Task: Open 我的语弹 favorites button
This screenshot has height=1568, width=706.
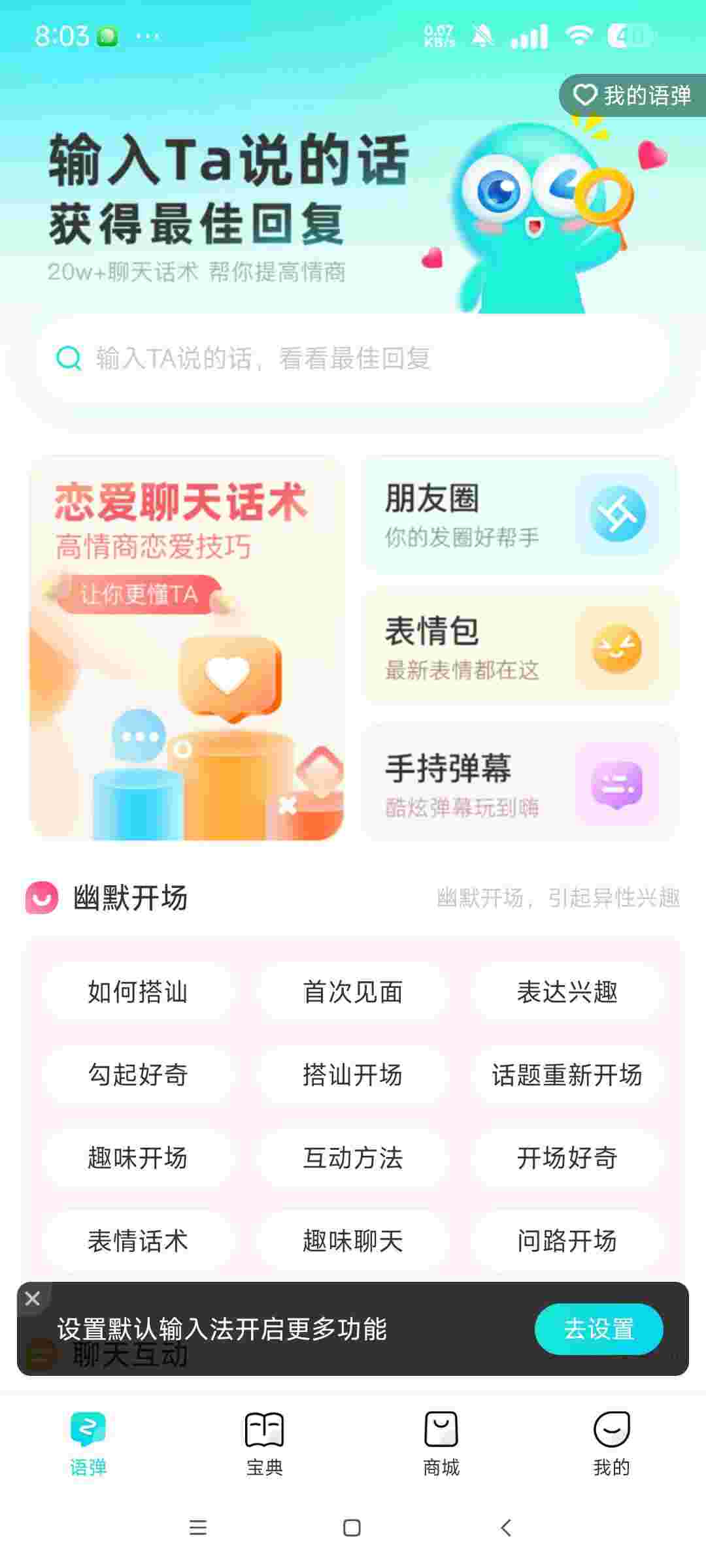Action: 632,95
